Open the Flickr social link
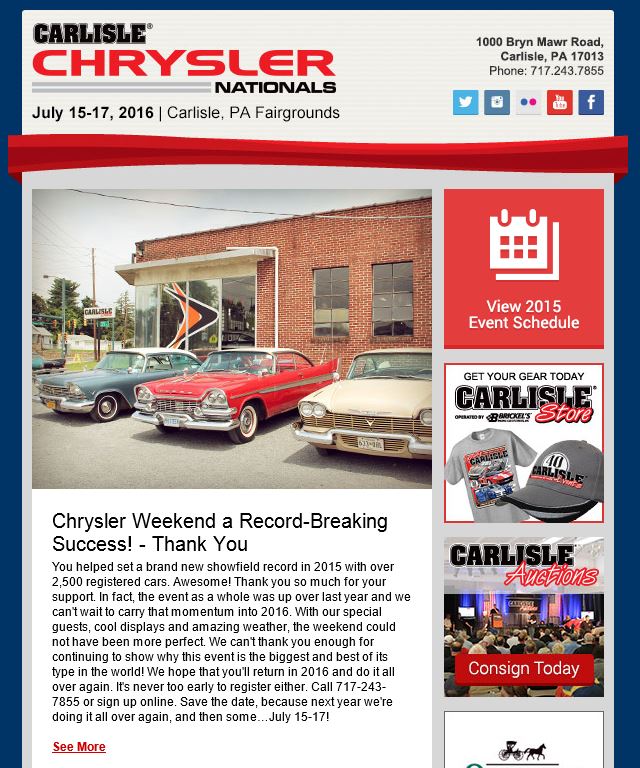This screenshot has height=768, width=640. 528,102
